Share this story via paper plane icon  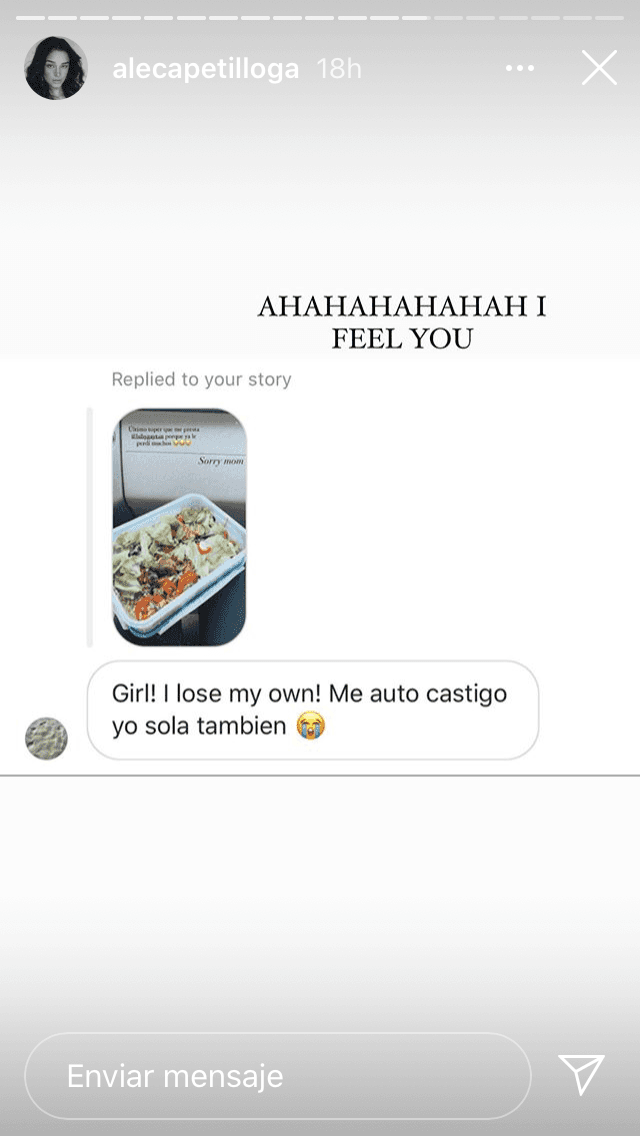click(x=582, y=1074)
